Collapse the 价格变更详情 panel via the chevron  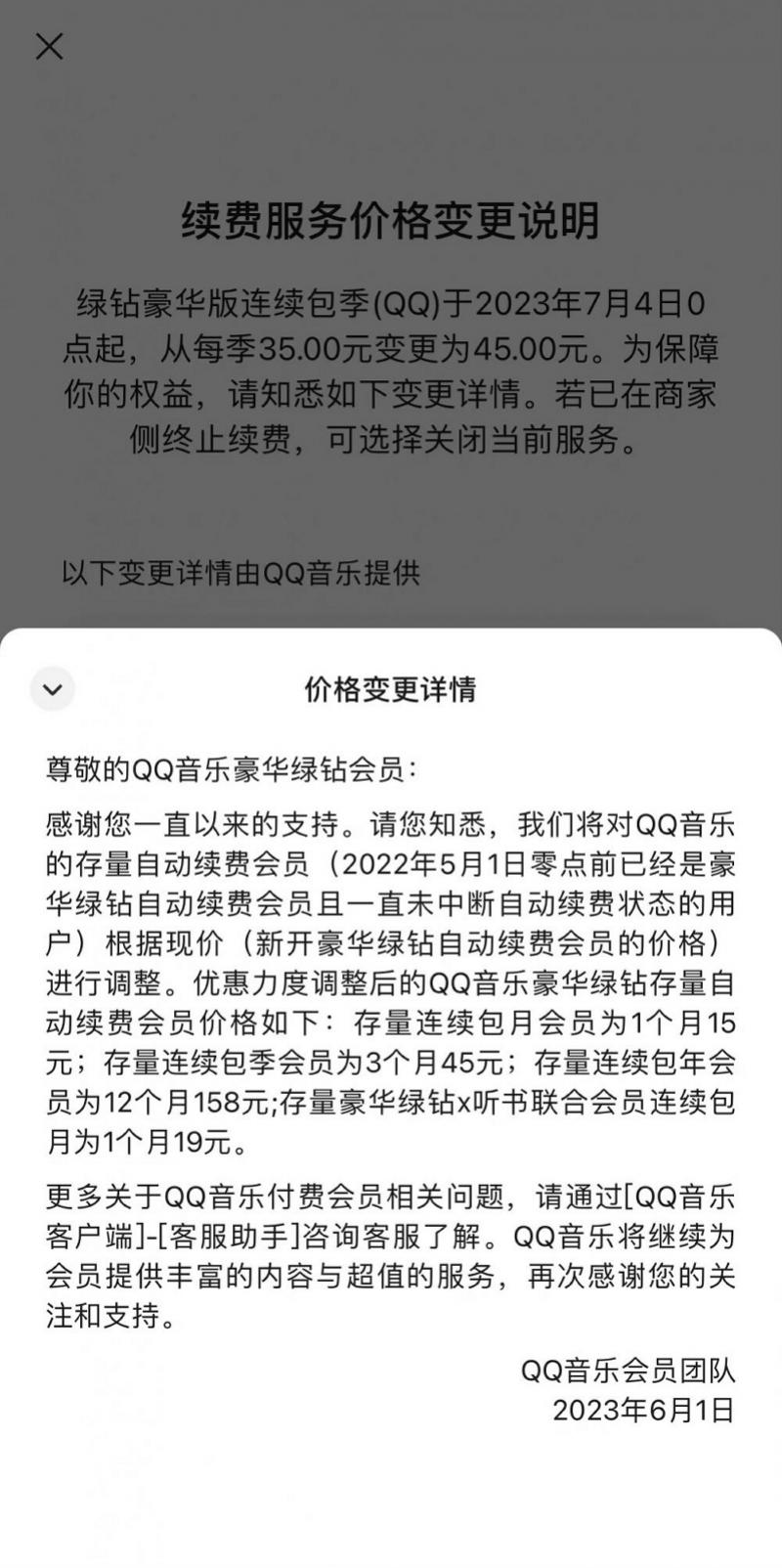click(54, 688)
